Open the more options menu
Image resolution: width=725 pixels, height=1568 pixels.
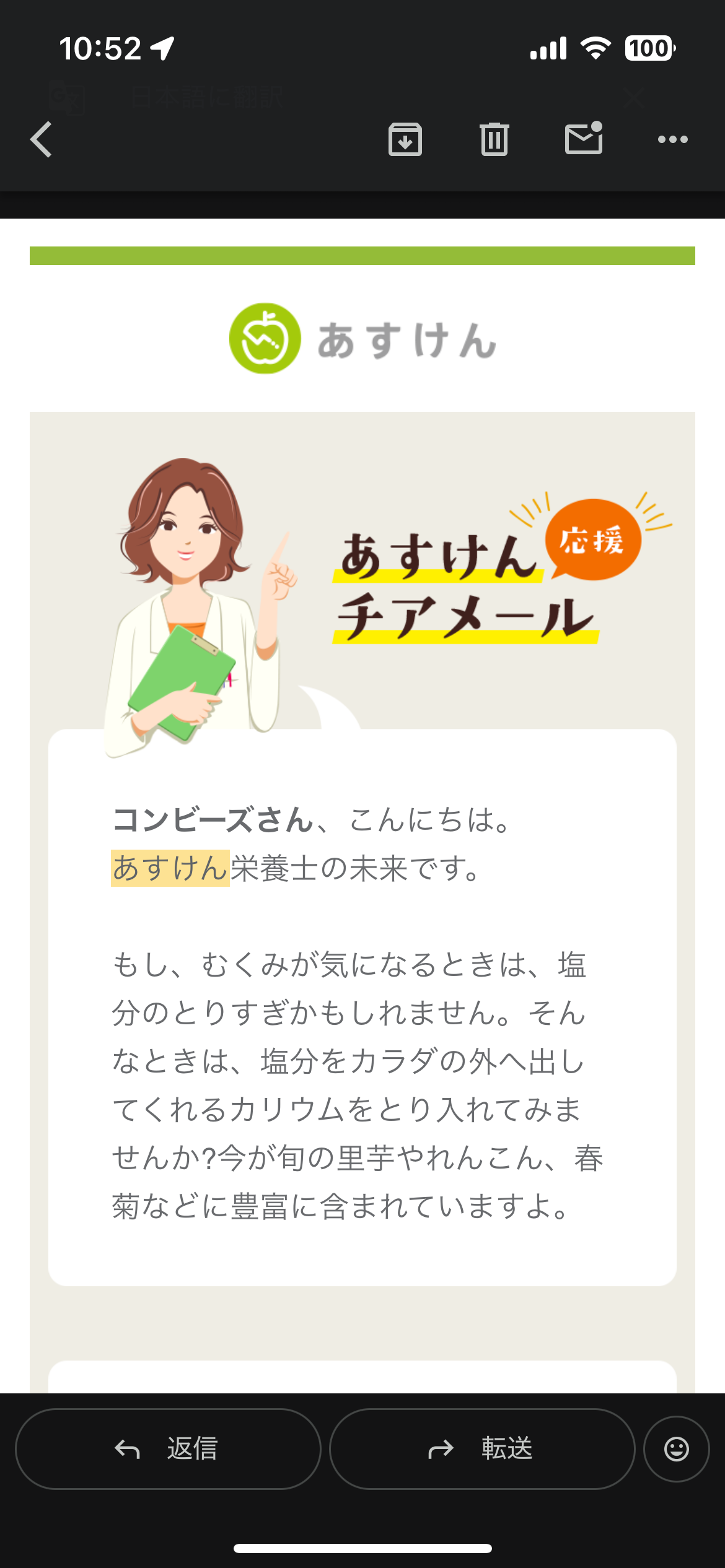click(672, 139)
